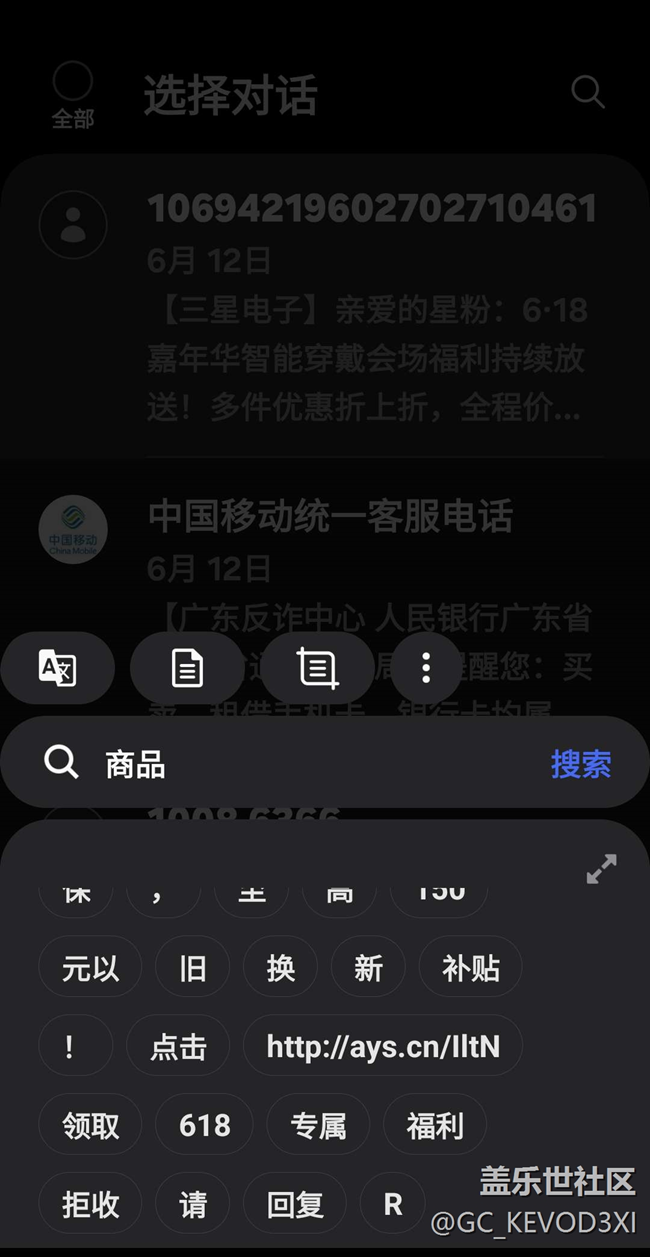Select the 领取 word chip

(x=90, y=1126)
